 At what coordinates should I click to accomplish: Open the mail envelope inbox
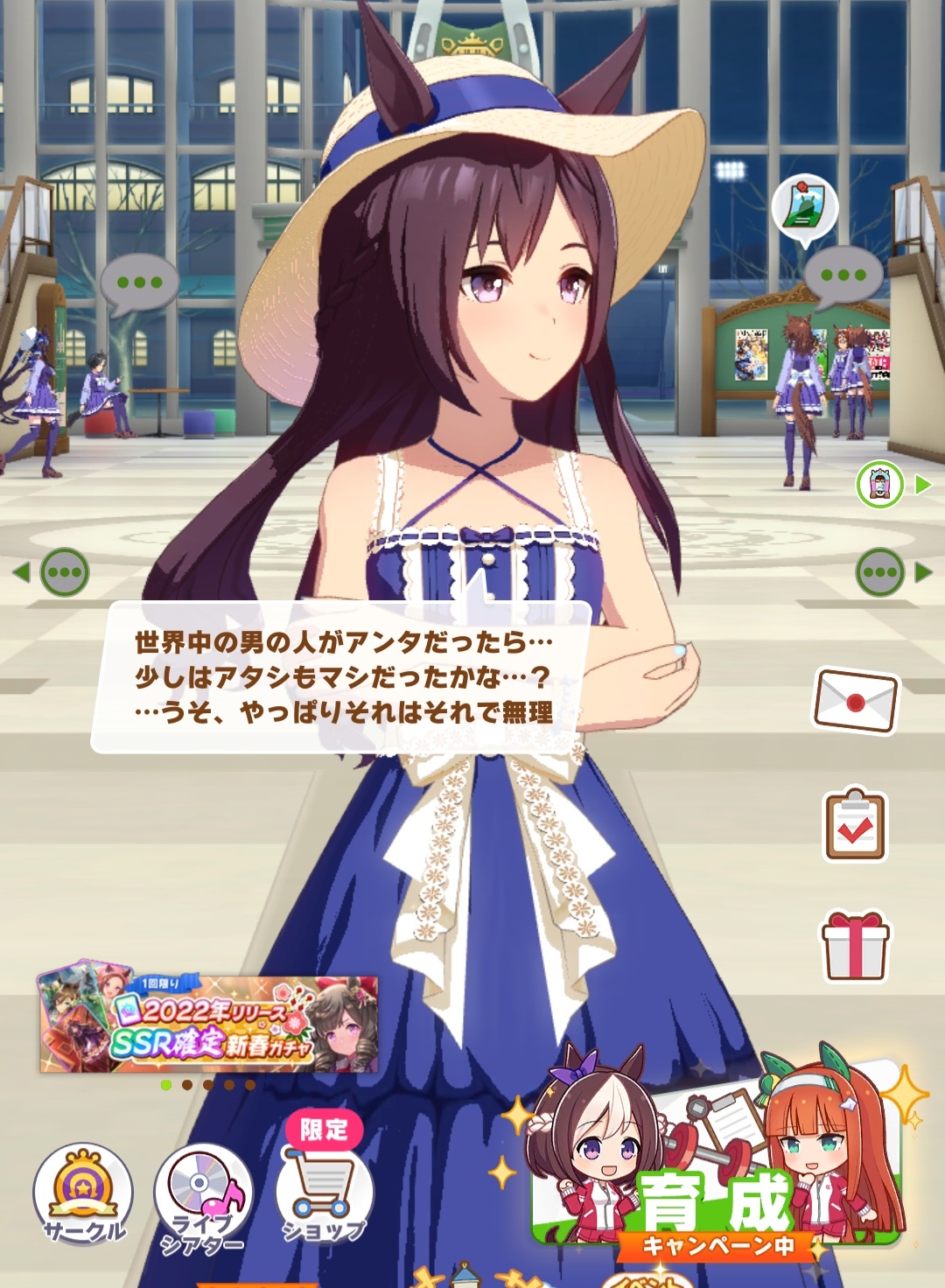[x=856, y=700]
